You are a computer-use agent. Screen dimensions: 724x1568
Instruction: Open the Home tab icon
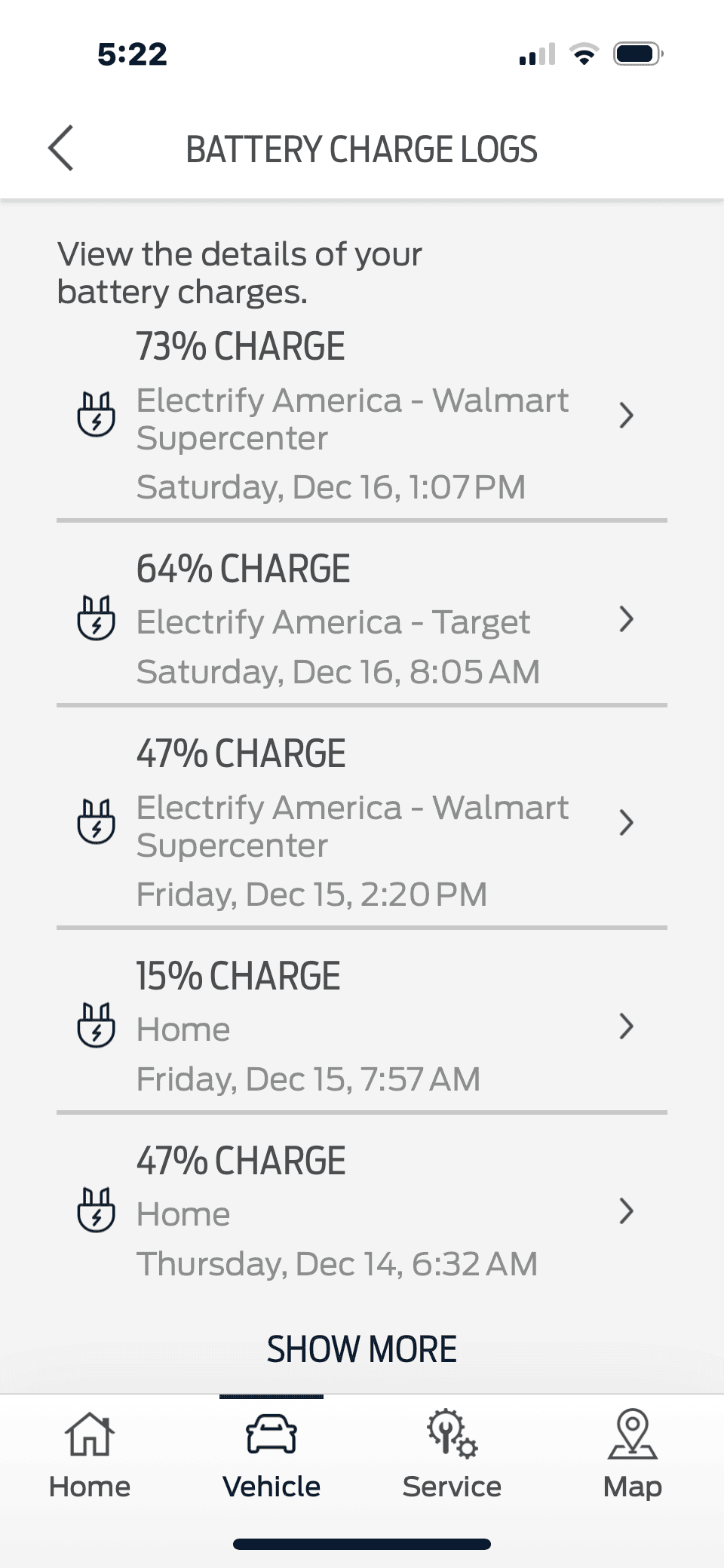89,1437
